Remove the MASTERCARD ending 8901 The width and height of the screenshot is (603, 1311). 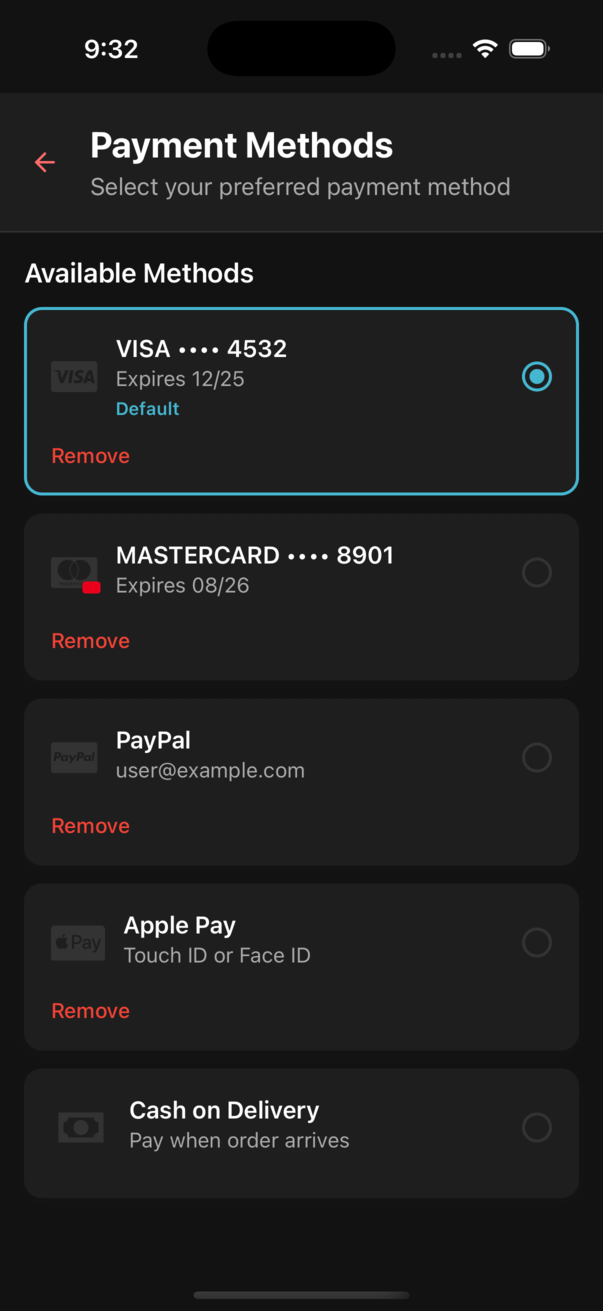(x=91, y=641)
